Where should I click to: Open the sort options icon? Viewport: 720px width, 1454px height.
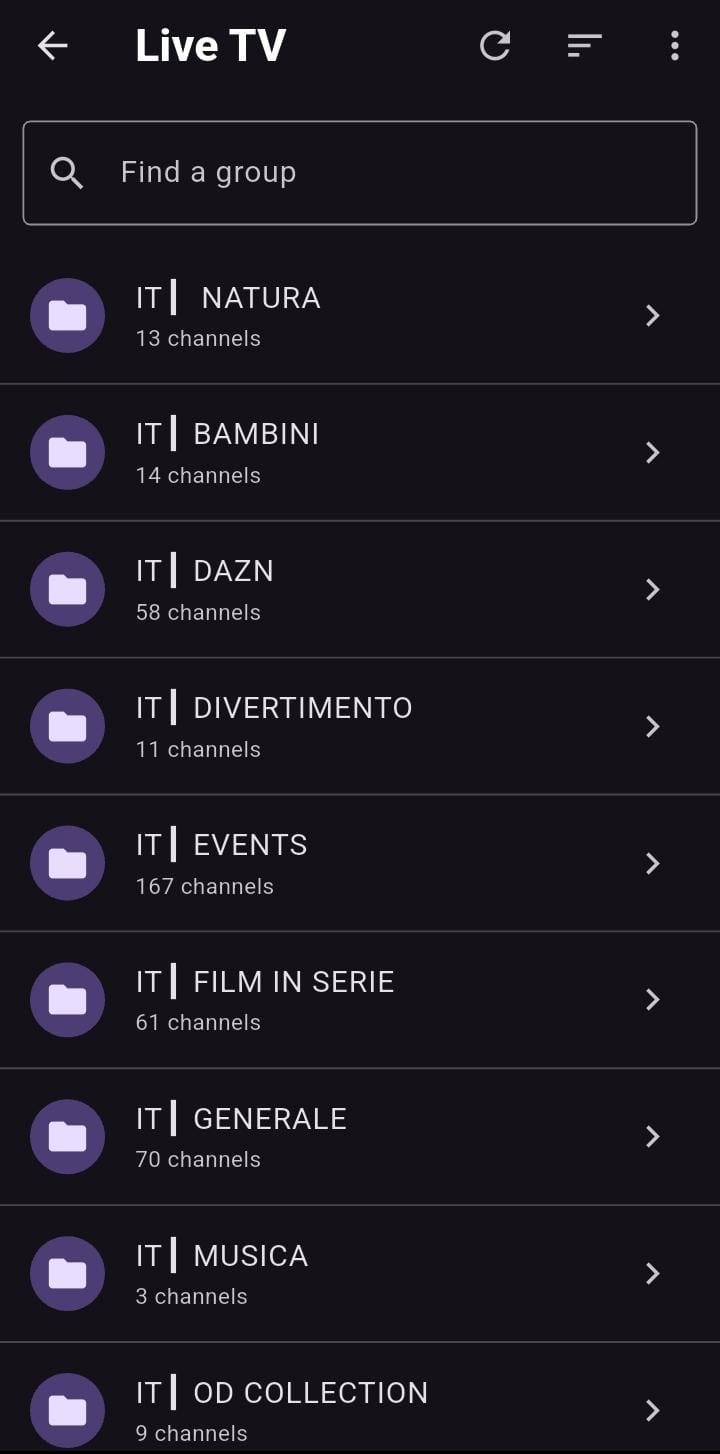[x=583, y=45]
